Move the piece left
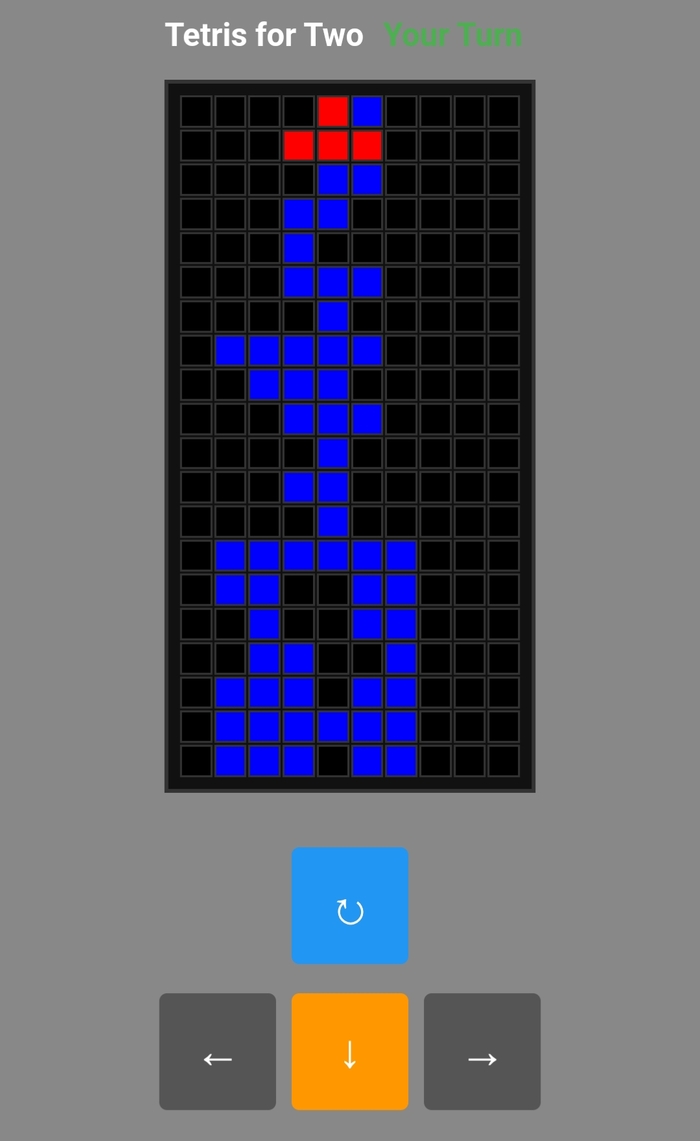Image resolution: width=700 pixels, height=1141 pixels. (x=217, y=1051)
